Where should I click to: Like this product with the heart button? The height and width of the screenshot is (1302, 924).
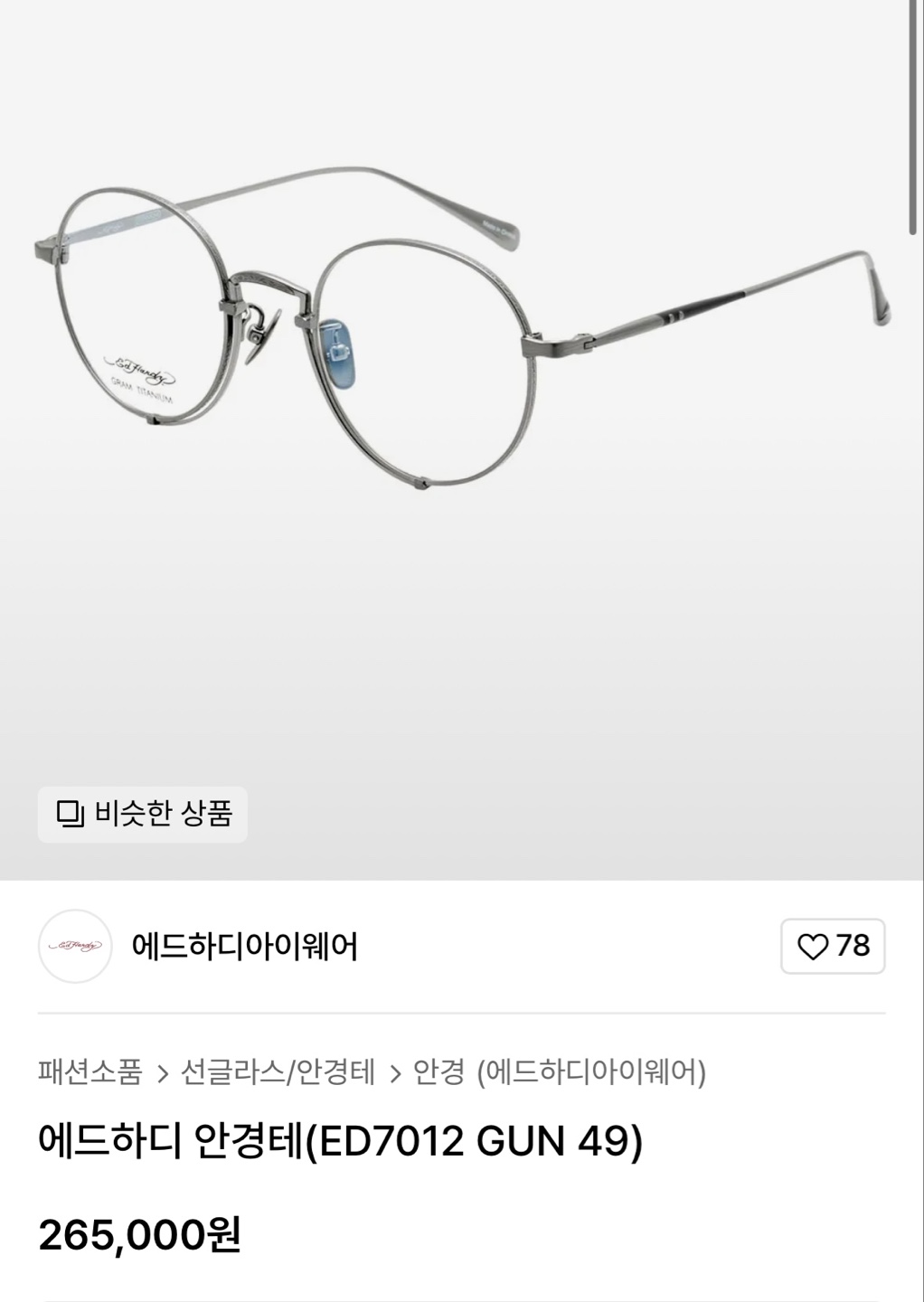pyautogui.click(x=832, y=947)
